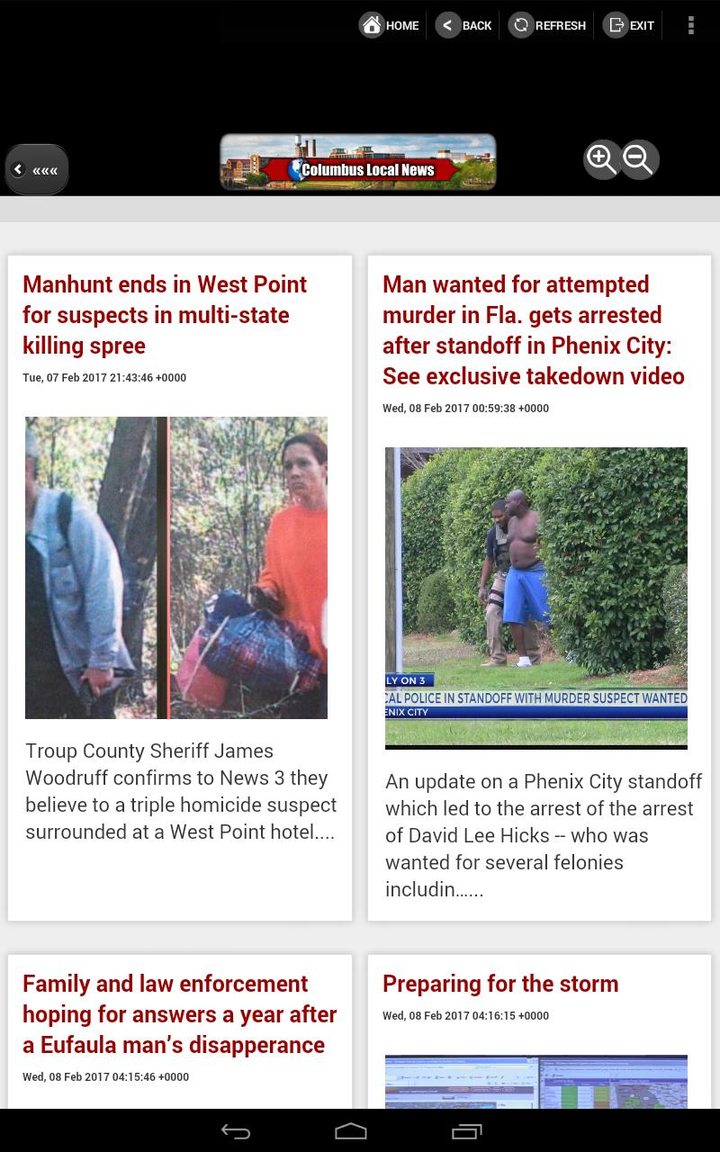Screen dimensions: 720x1152
Task: Tap the left arrows back button
Action: tap(37, 170)
